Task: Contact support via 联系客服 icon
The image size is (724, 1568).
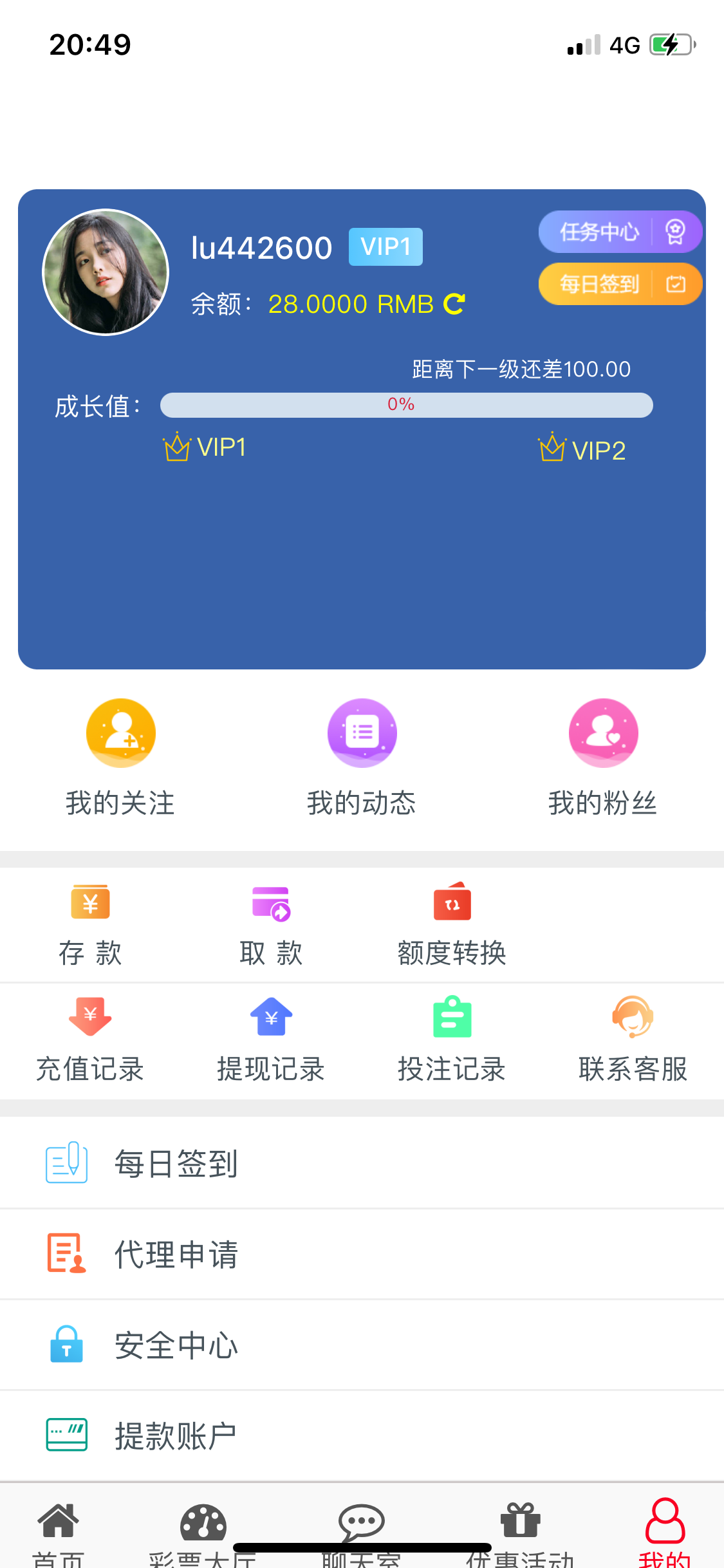Action: click(x=633, y=1038)
